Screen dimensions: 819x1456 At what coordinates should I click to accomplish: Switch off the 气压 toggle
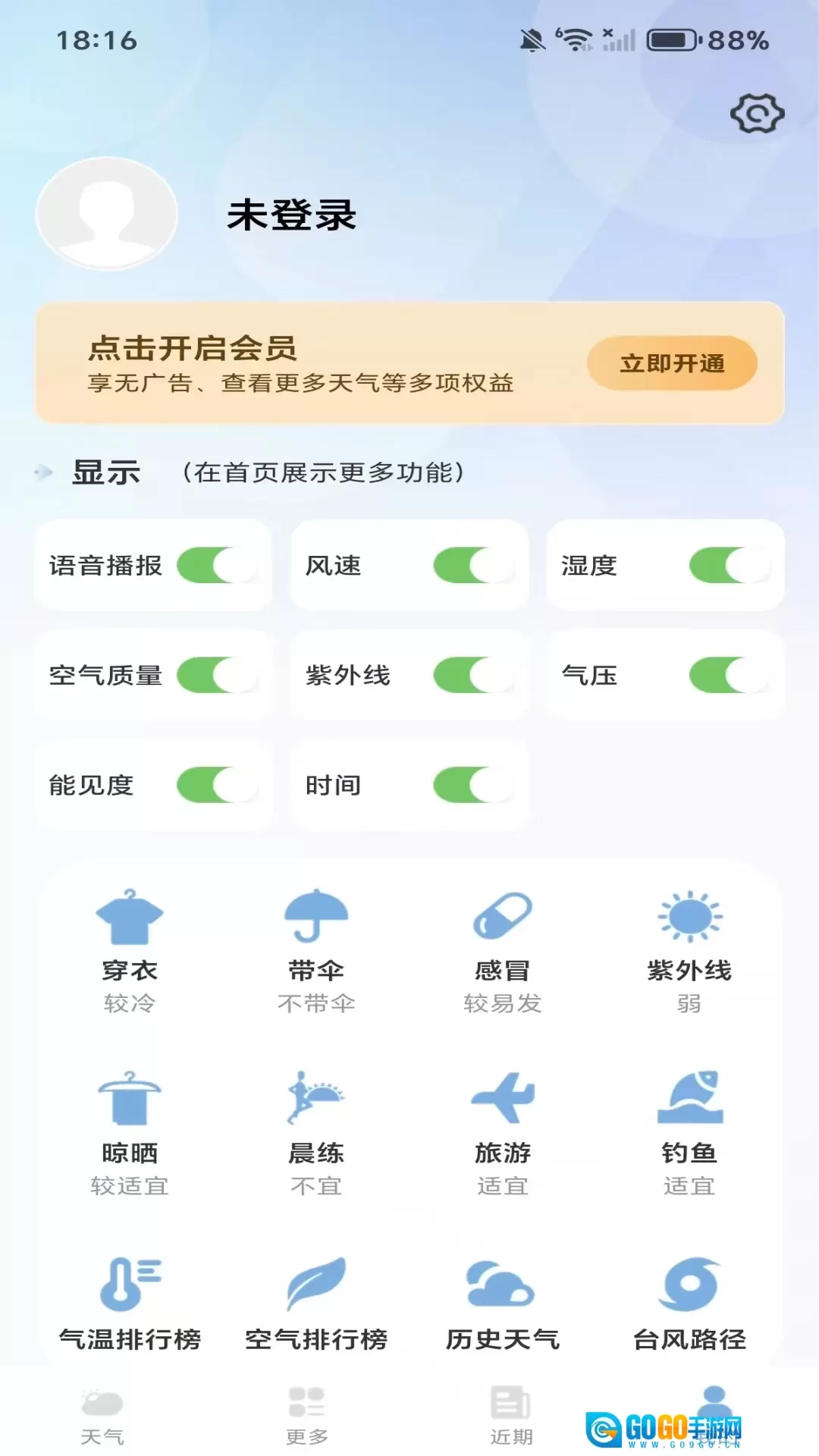[x=729, y=675]
